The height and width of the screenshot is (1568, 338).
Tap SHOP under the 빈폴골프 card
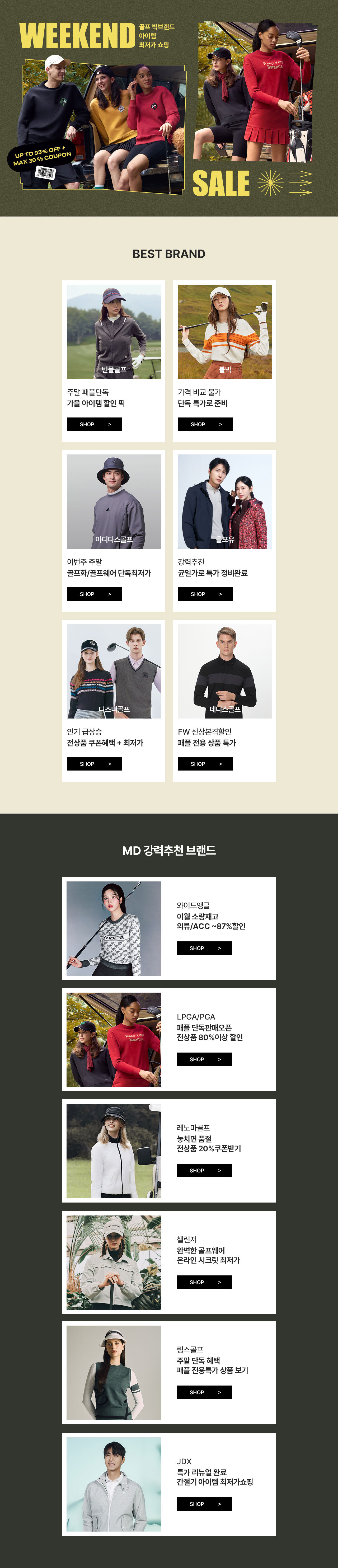click(x=94, y=424)
